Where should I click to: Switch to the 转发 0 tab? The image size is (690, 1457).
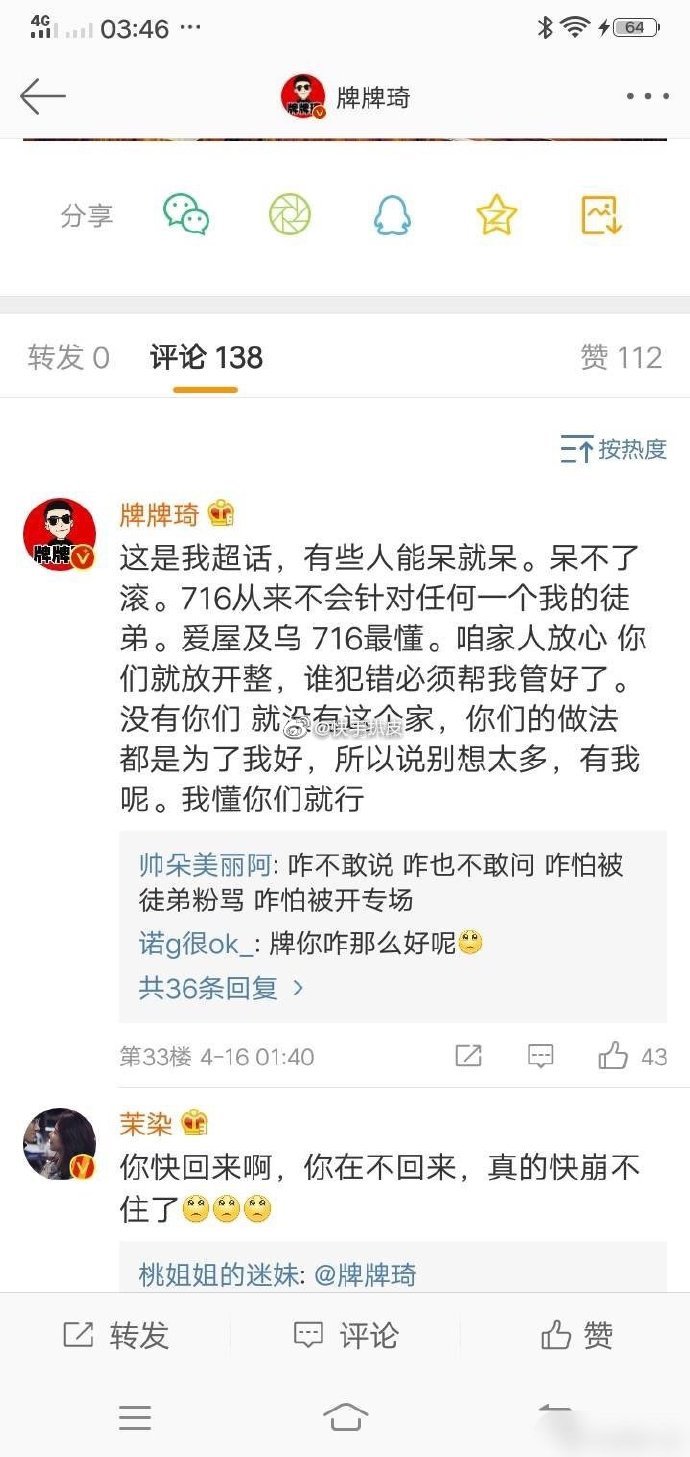pos(68,357)
